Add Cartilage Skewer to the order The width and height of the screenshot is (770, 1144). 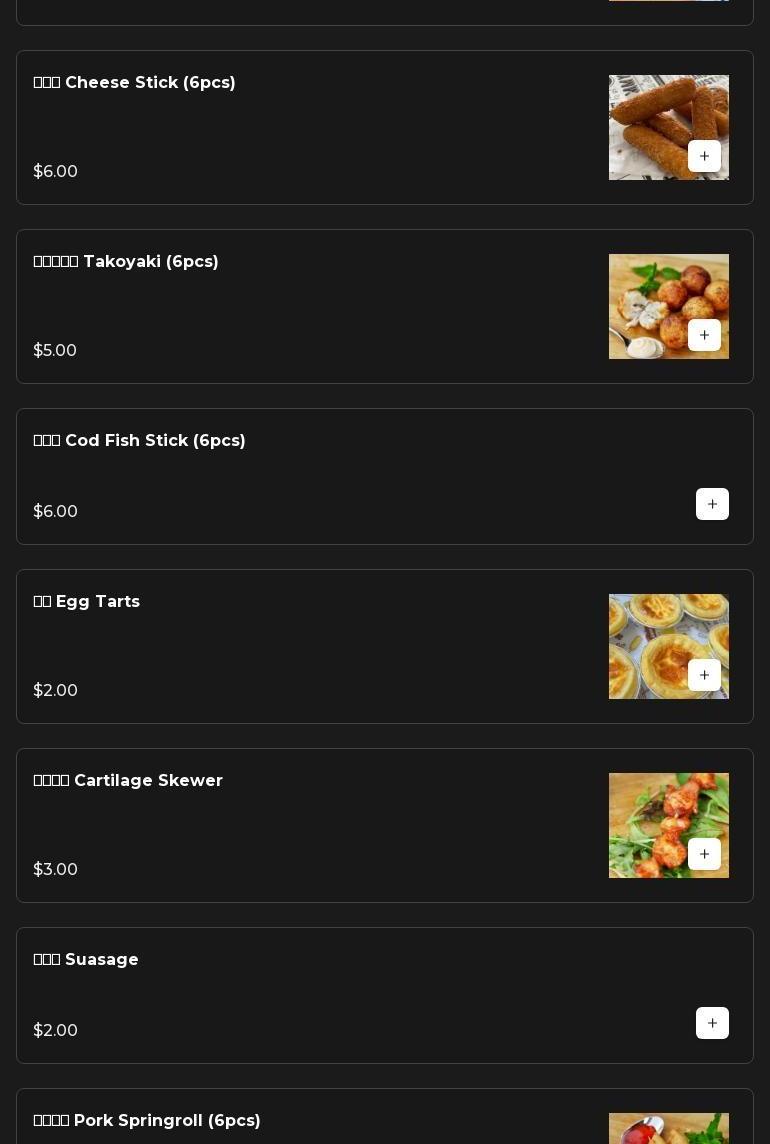(x=704, y=854)
